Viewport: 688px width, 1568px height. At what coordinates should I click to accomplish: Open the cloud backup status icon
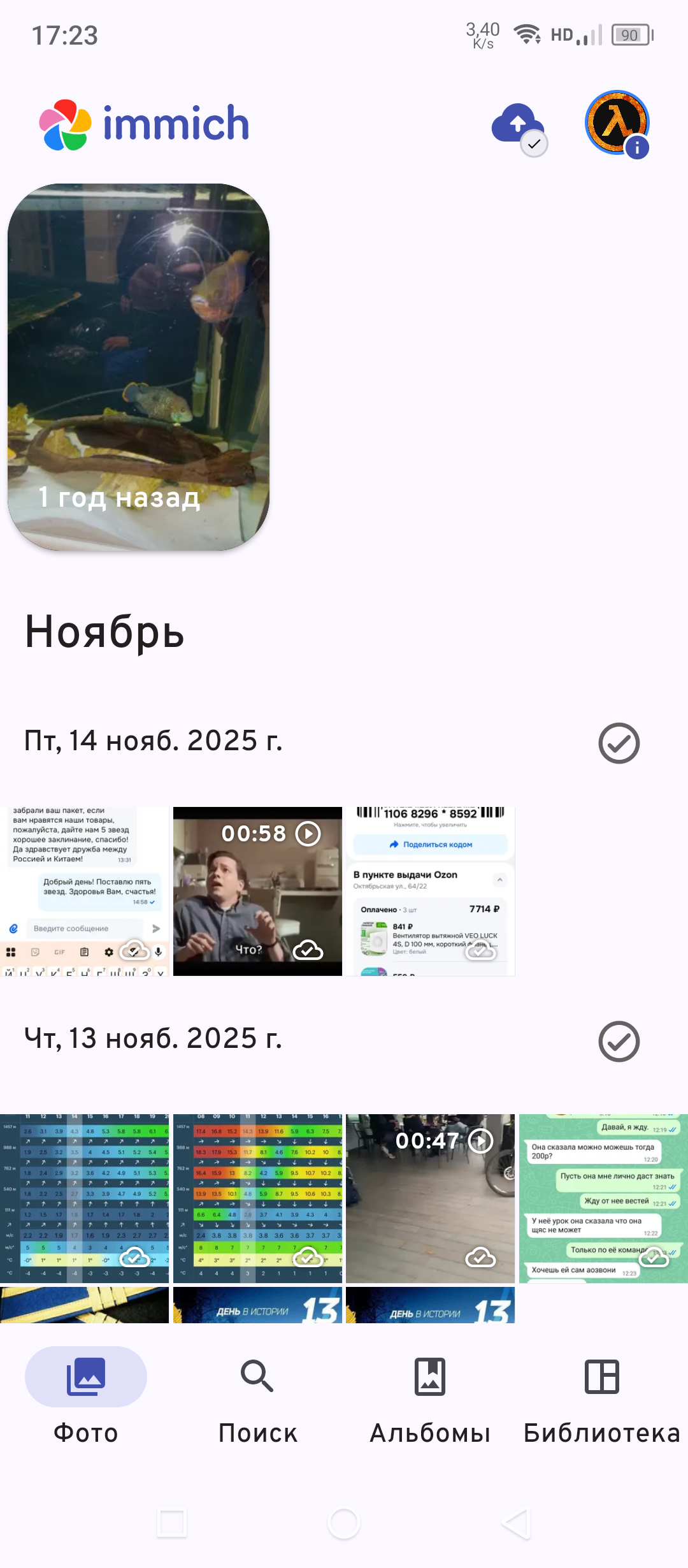point(519,126)
